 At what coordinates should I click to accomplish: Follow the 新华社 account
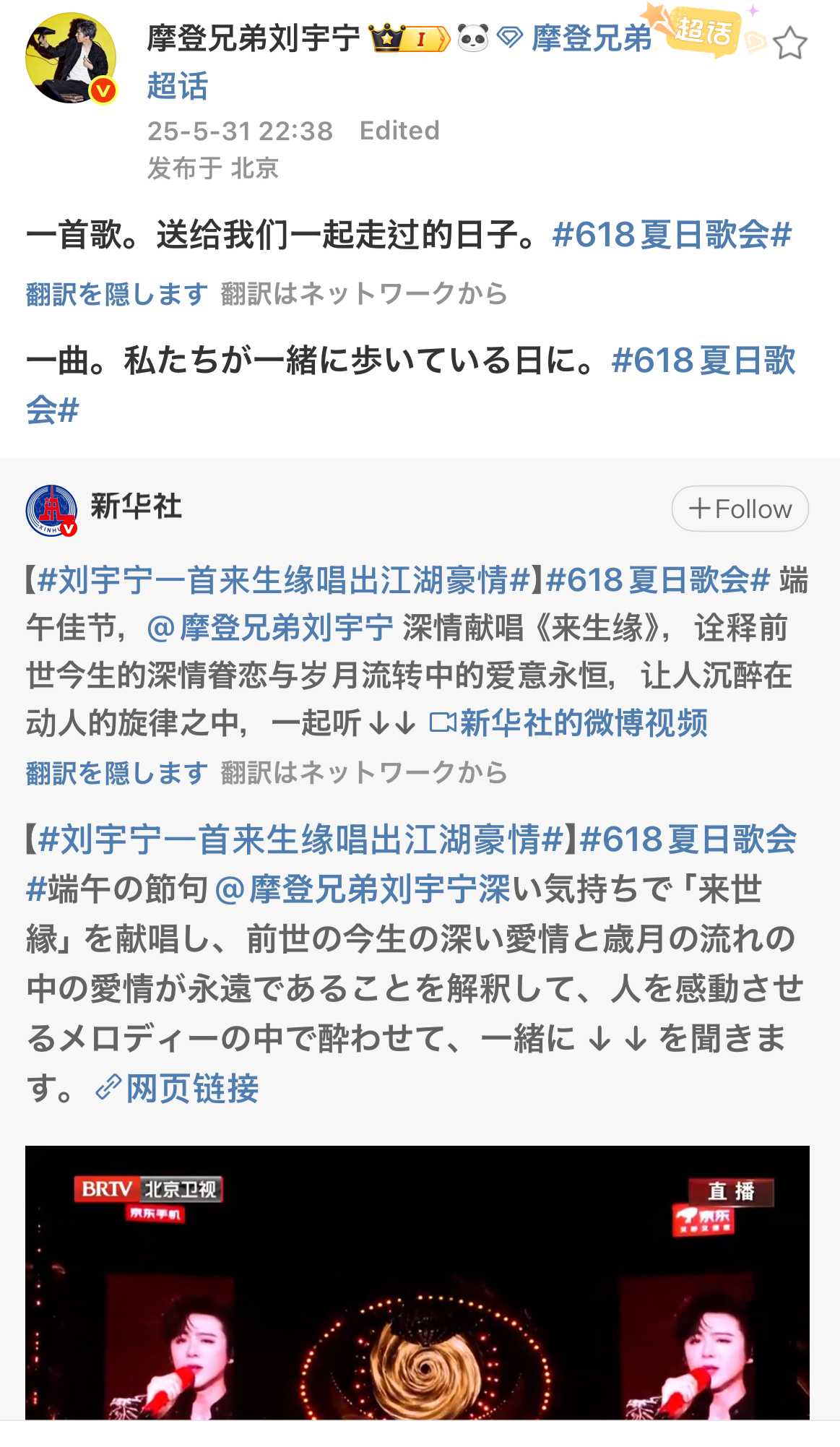pyautogui.click(x=740, y=509)
